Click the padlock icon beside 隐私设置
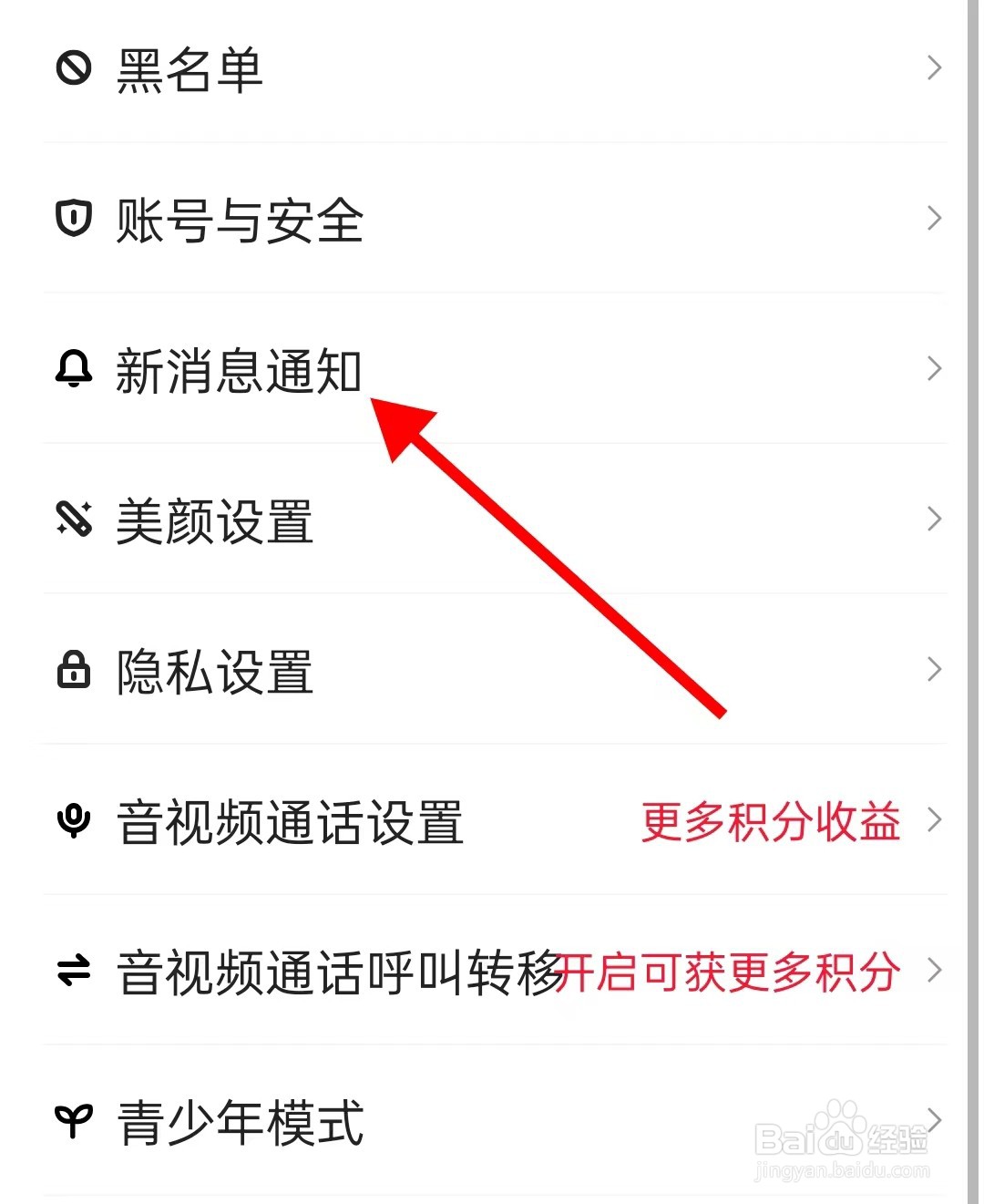 coord(75,670)
